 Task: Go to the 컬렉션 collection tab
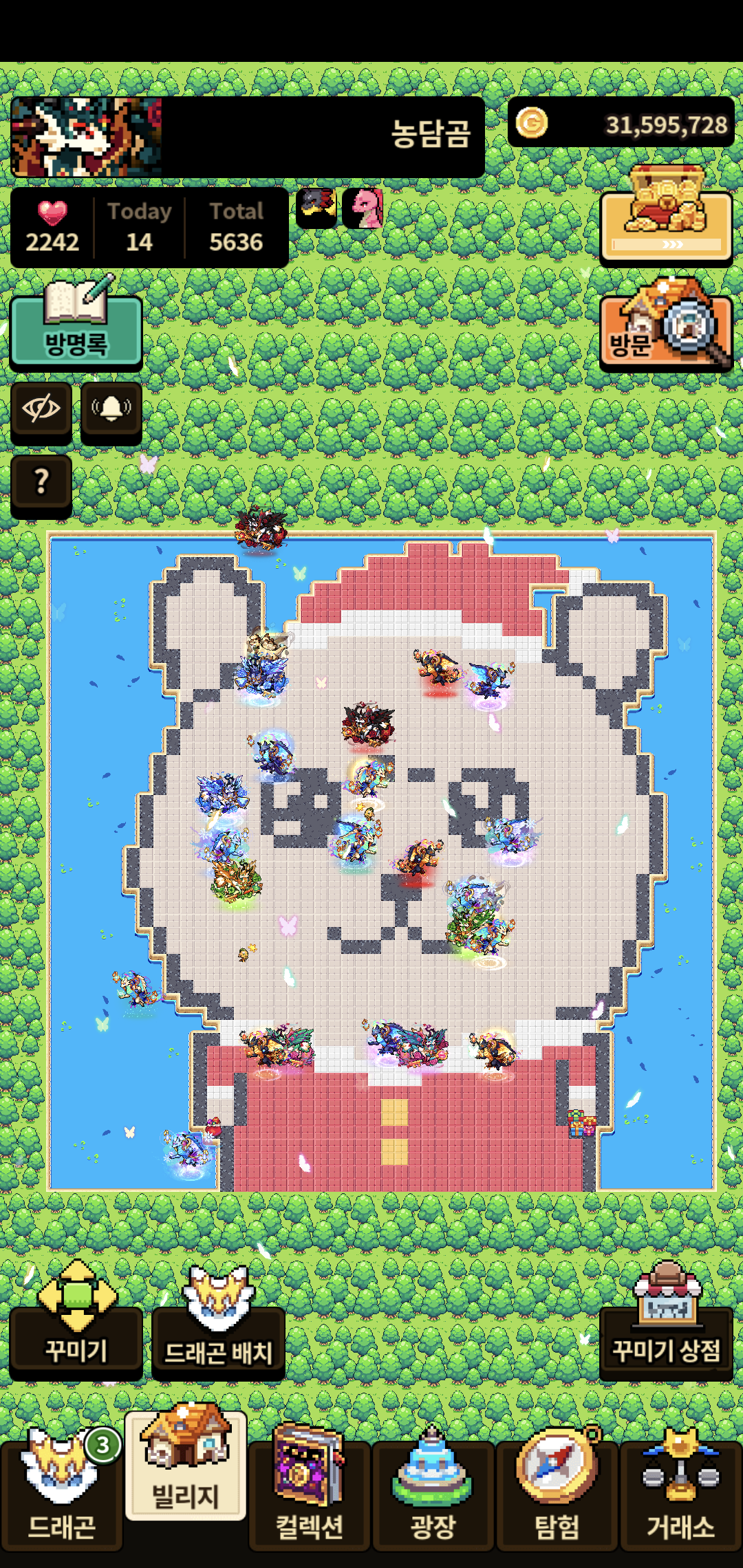point(310,1492)
